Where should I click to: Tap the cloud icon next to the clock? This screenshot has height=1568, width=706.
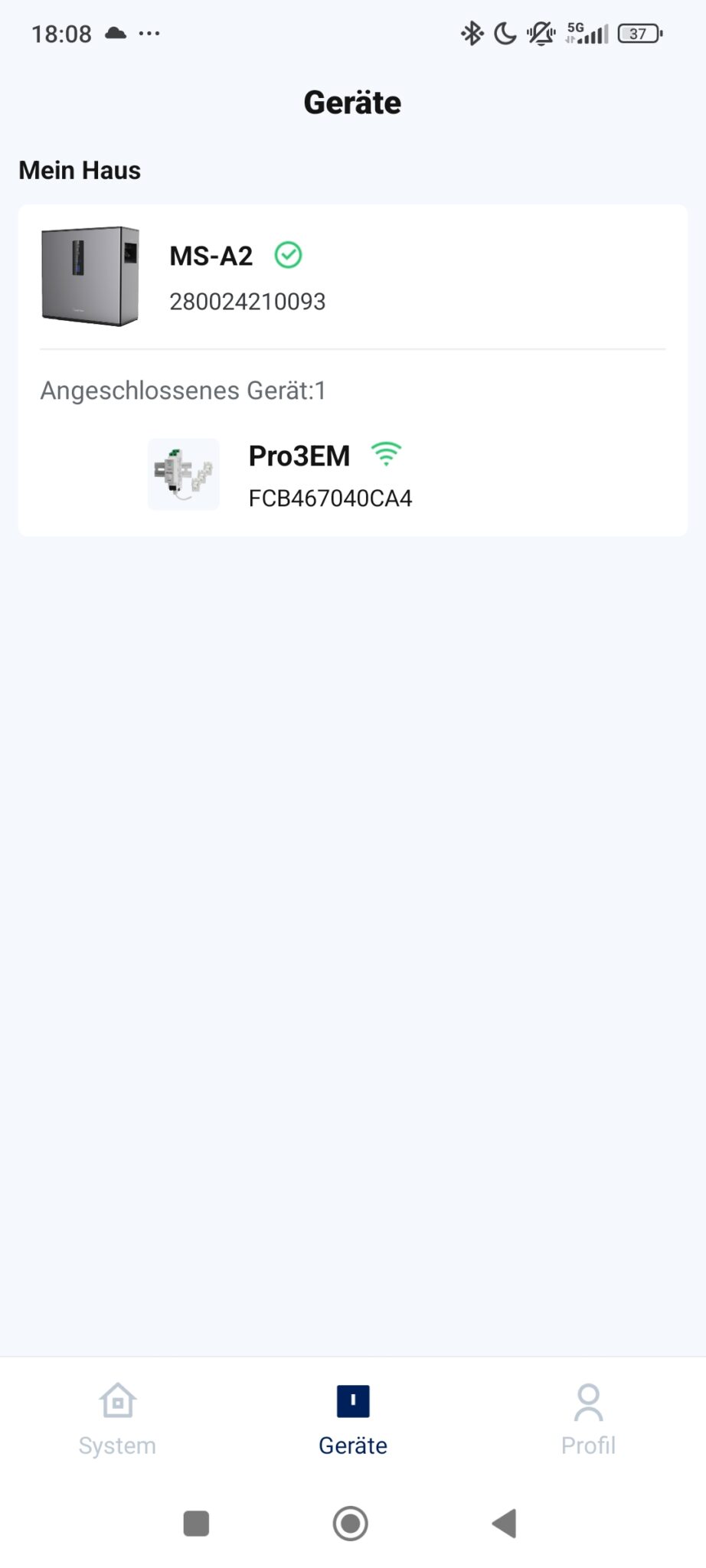[114, 32]
